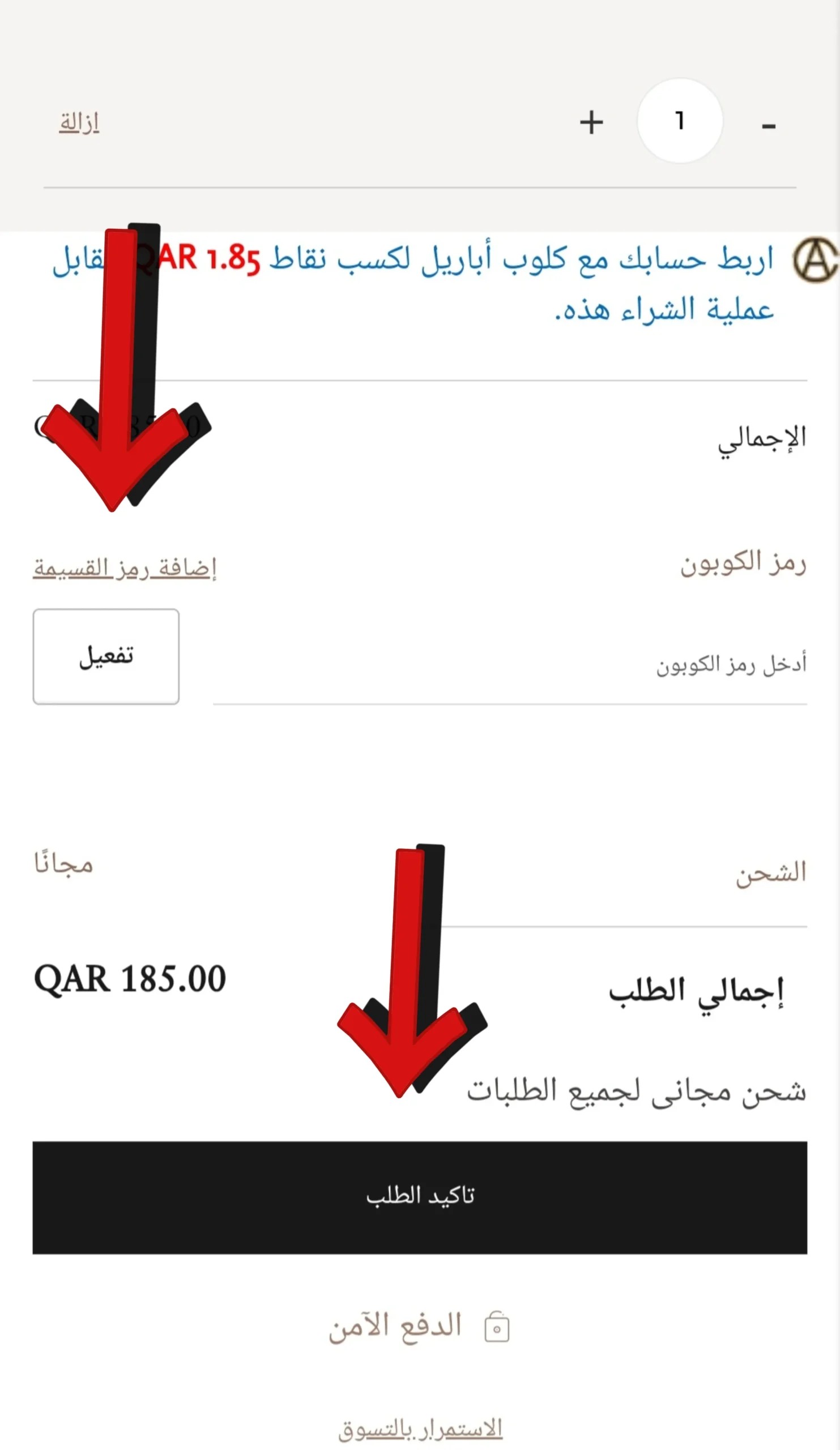This screenshot has width=840, height=1450.
Task: Focus the أدخل رمز الكوبون coupon field
Action: [509, 665]
